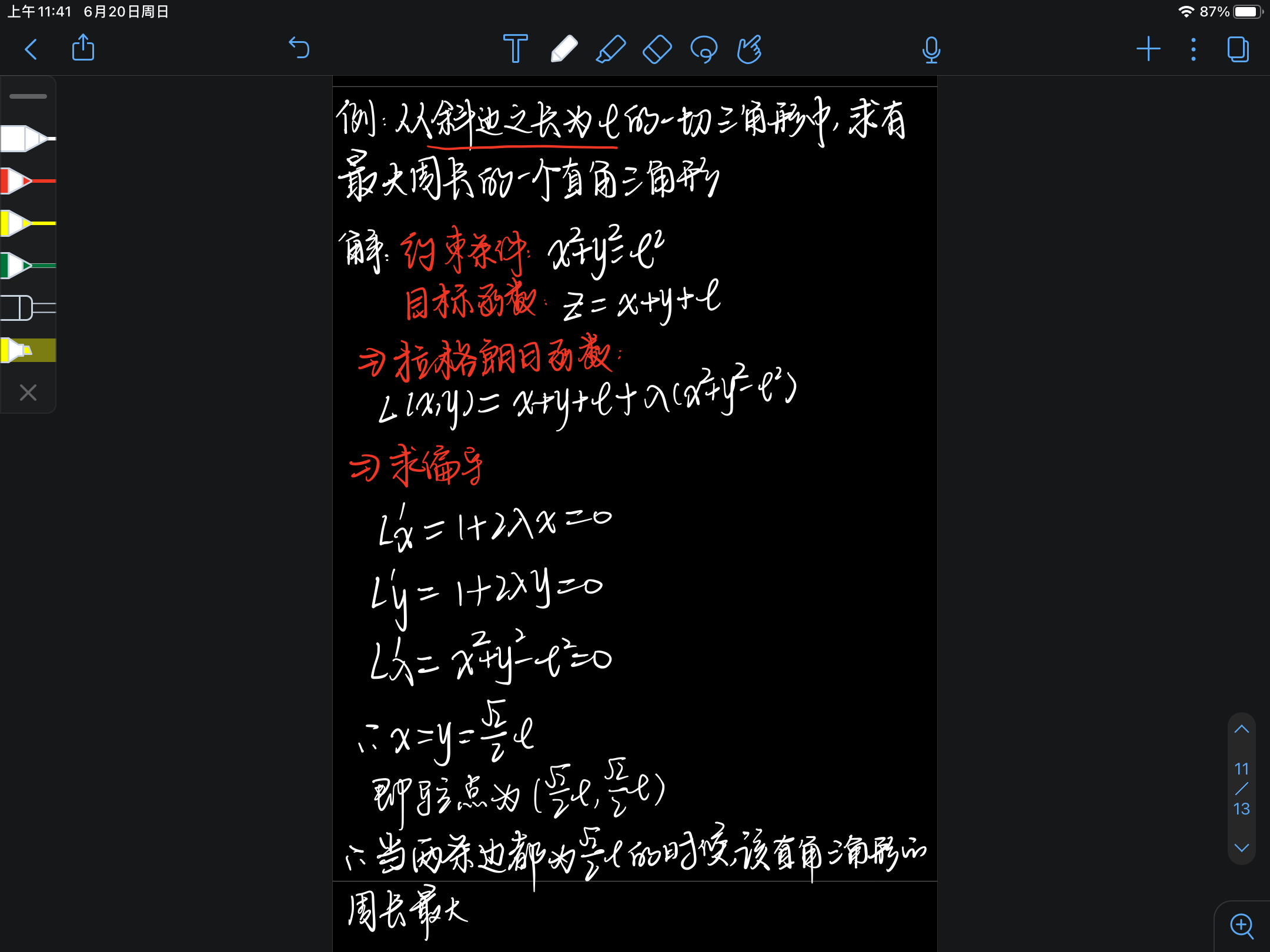Open the page overview

coord(1238,49)
